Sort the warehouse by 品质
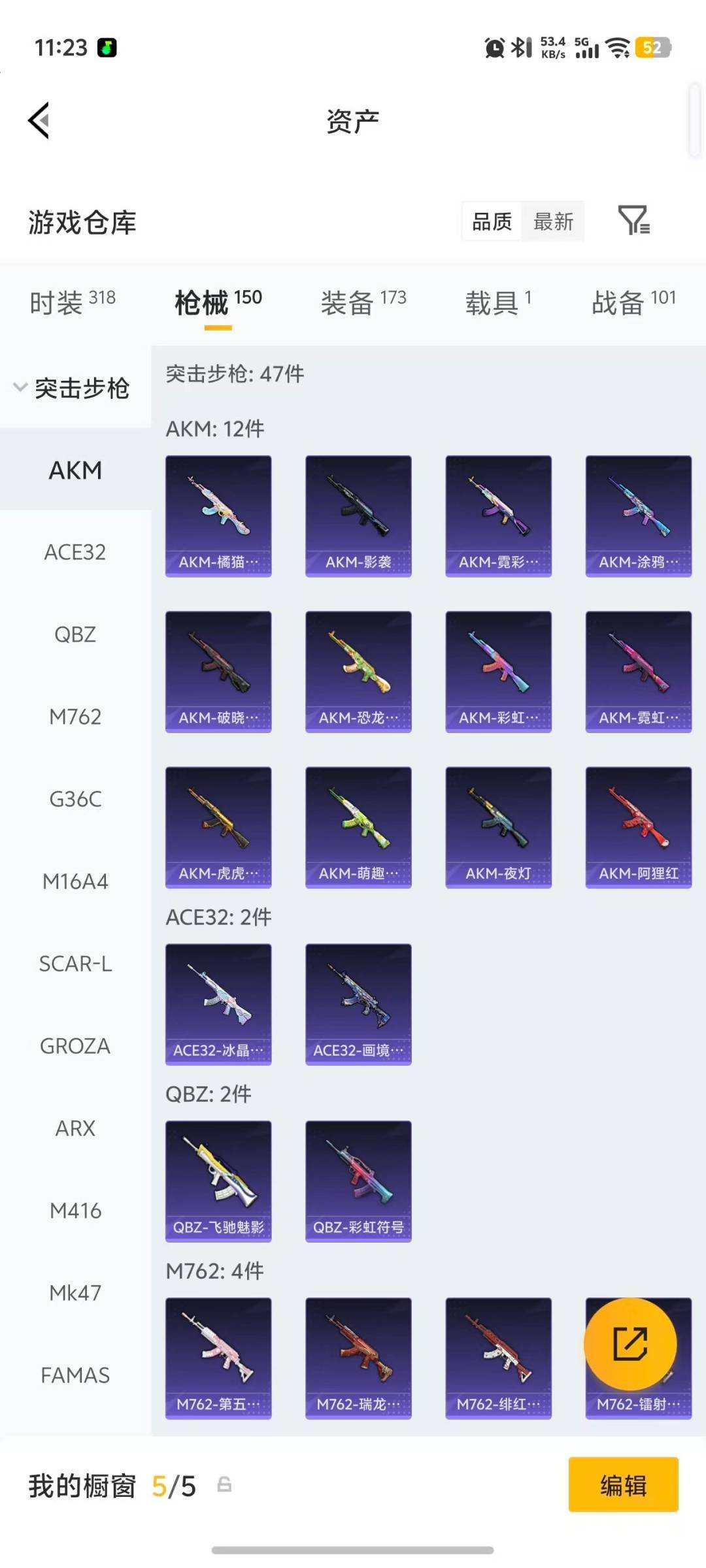706x1568 pixels. 492,221
